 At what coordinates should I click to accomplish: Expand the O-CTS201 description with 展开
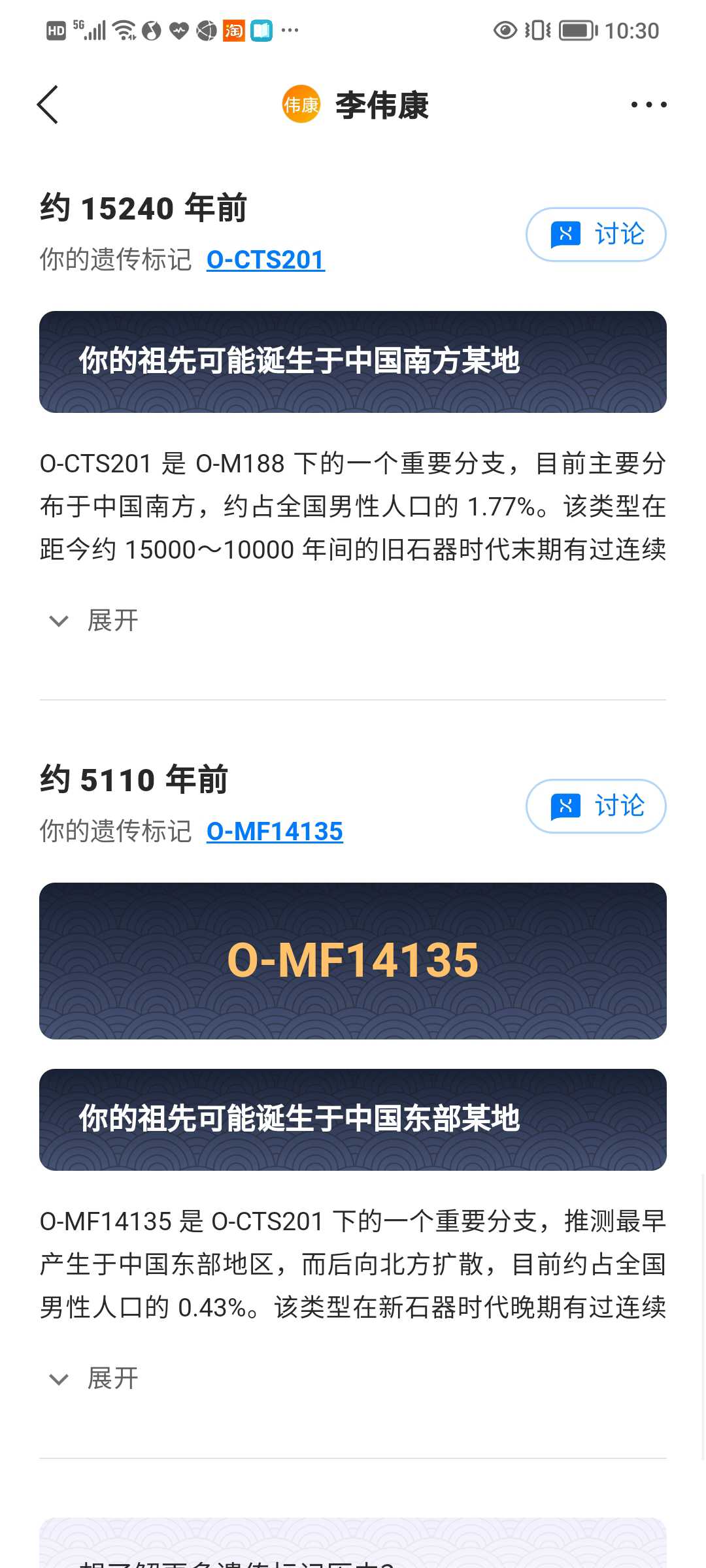click(x=95, y=621)
